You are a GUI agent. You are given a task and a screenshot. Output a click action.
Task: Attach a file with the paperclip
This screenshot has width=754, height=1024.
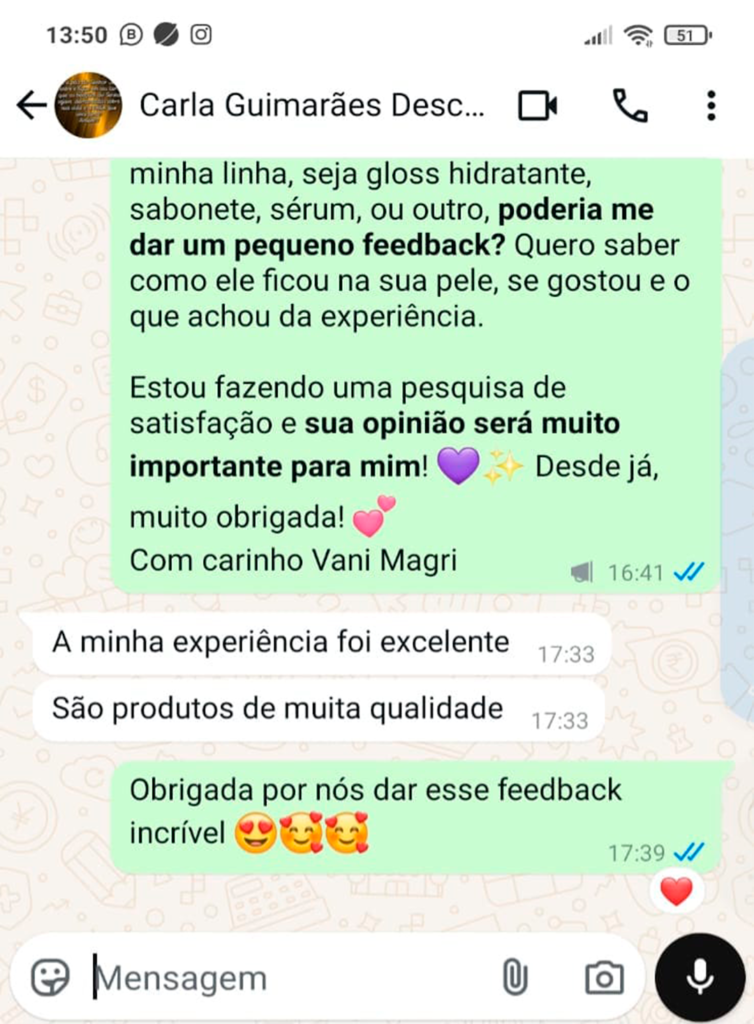coord(515,978)
